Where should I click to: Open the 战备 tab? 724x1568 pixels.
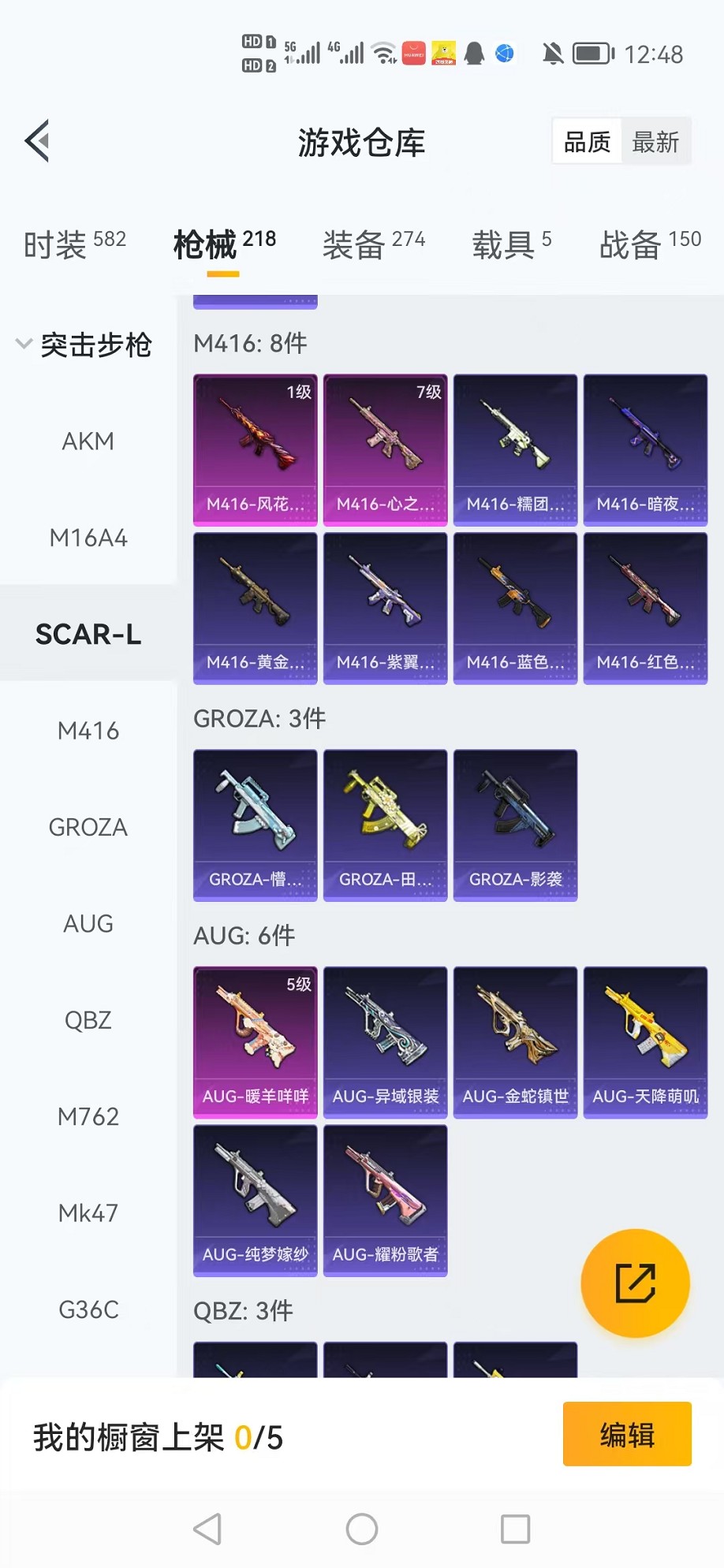pyautogui.click(x=649, y=244)
